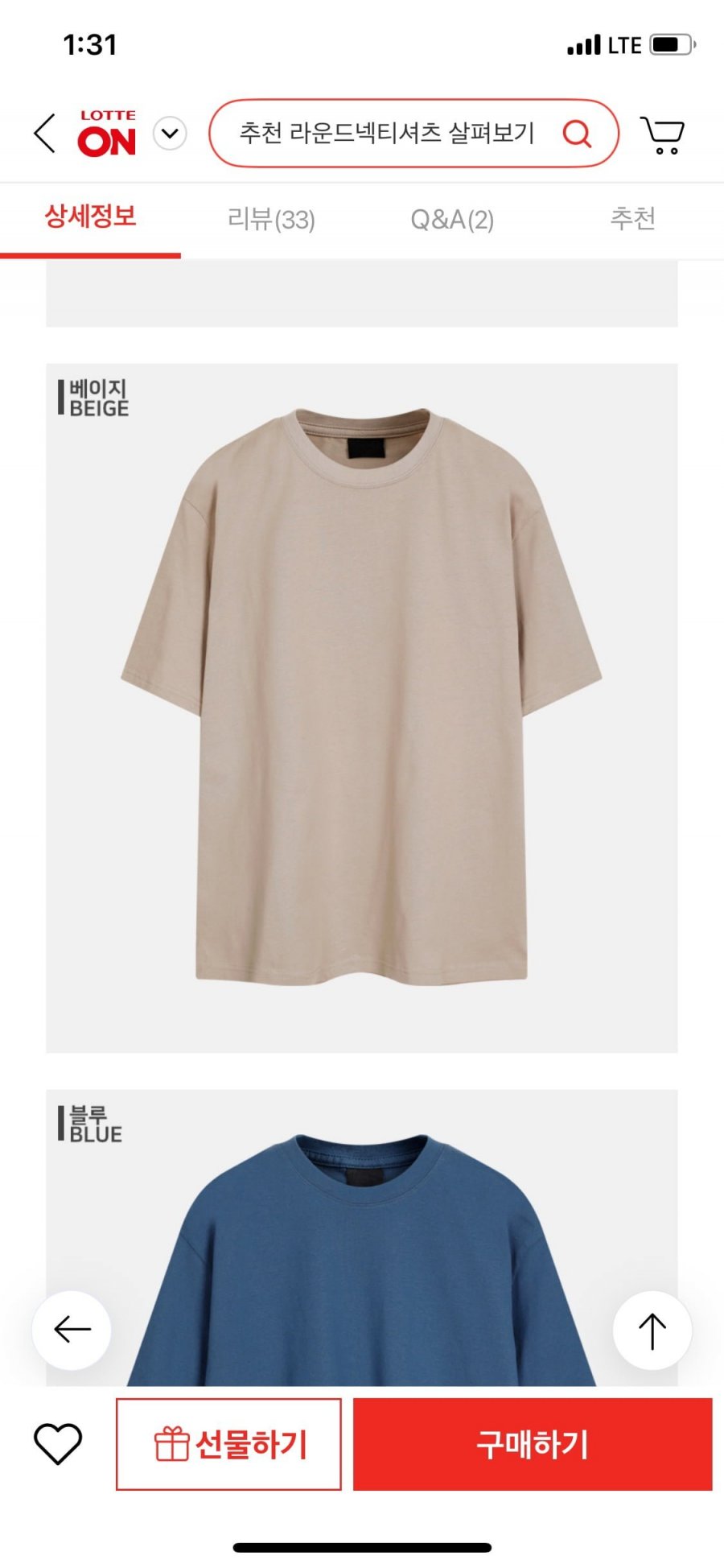The width and height of the screenshot is (724, 1568).
Task: Add item to wishlist with the heart
Action: click(x=58, y=1443)
